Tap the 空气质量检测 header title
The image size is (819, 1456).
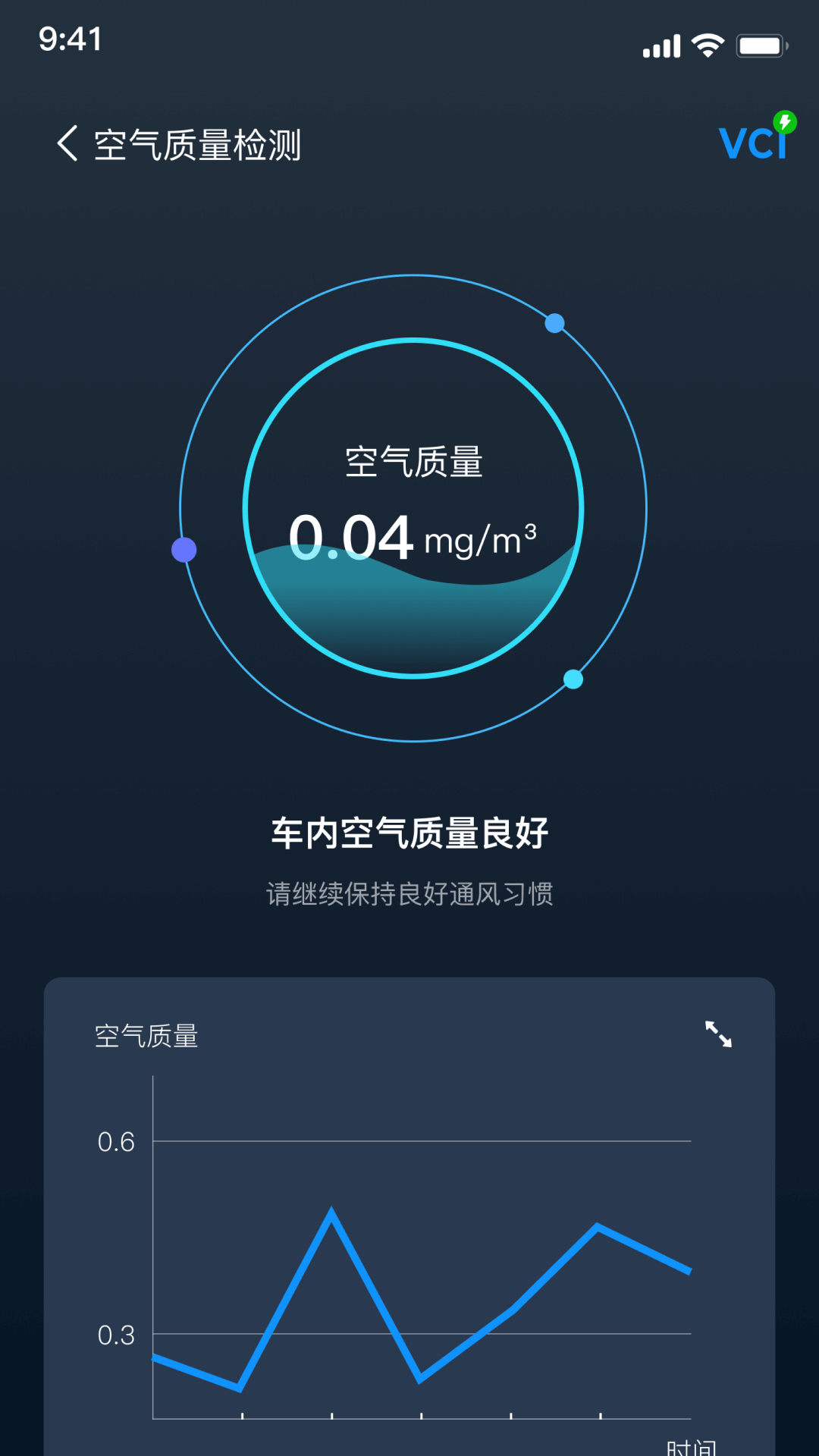199,146
